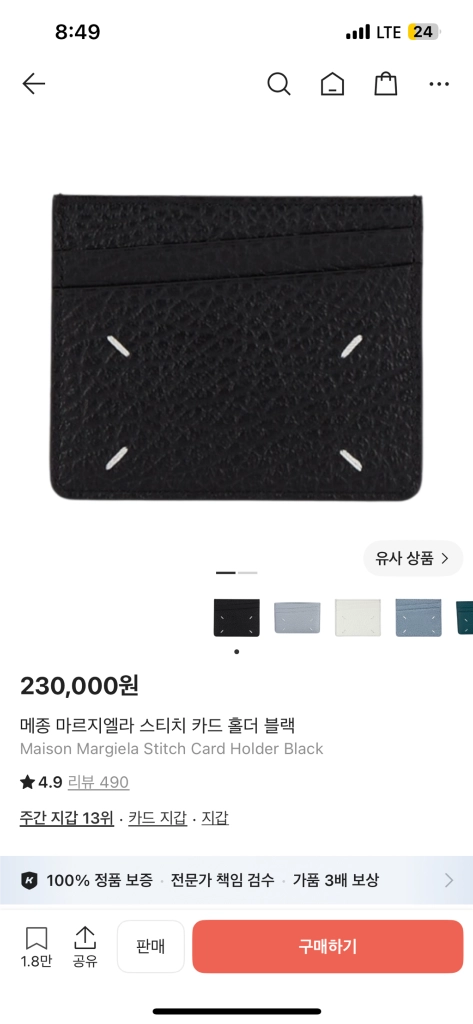The image size is (473, 1024).
Task: Open the search magnifier icon
Action: click(278, 84)
